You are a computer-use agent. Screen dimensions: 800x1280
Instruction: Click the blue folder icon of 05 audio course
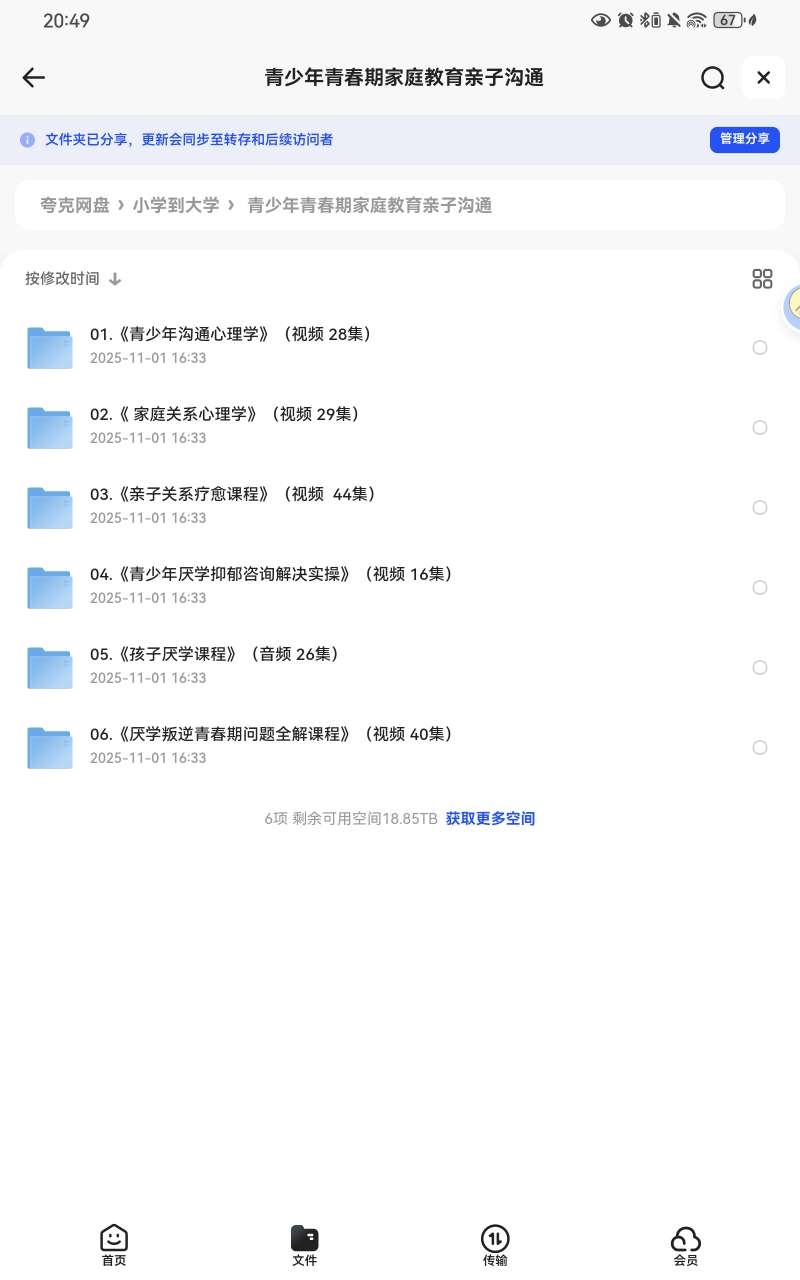click(x=49, y=667)
